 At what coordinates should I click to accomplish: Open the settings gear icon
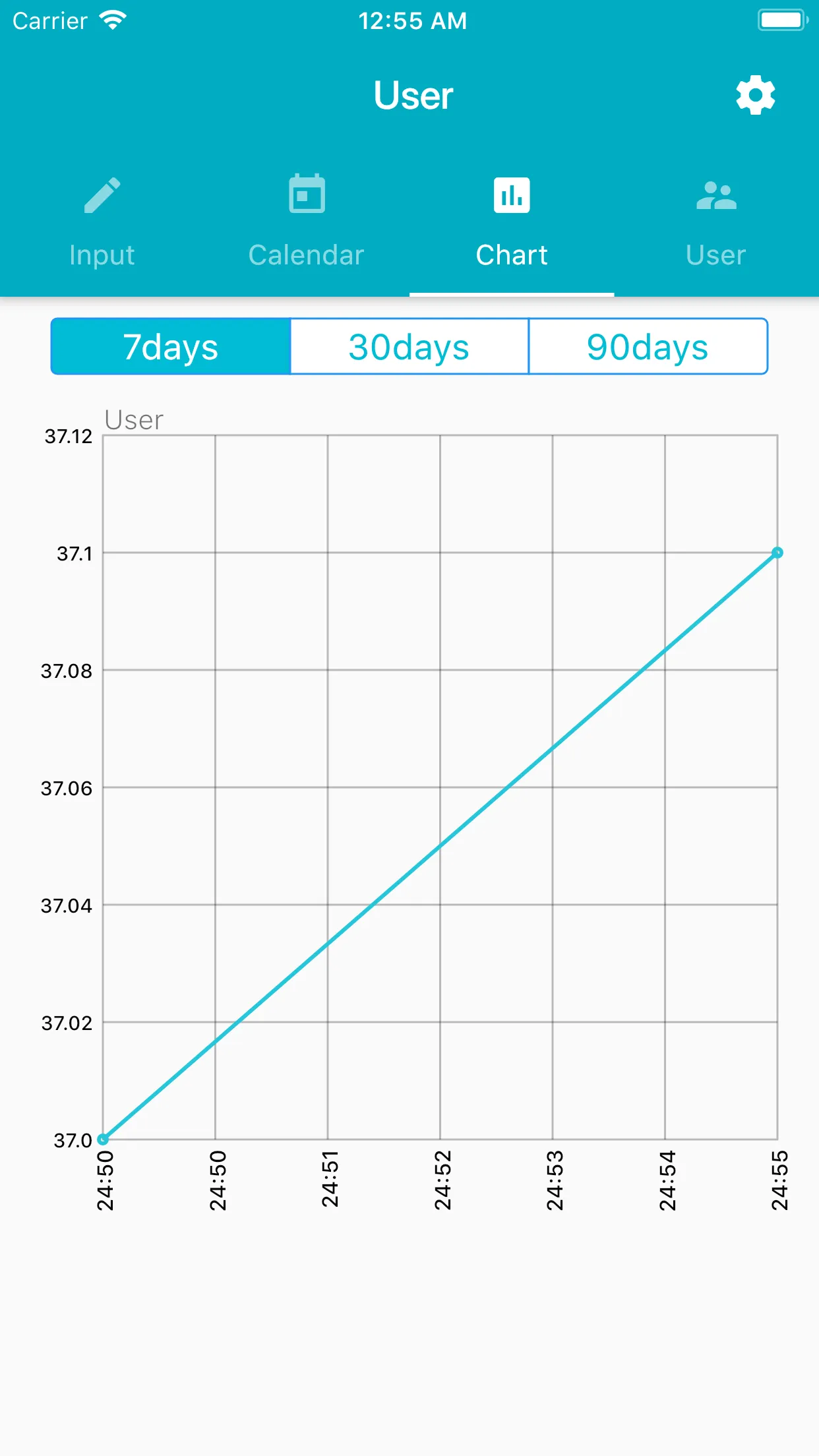point(756,95)
